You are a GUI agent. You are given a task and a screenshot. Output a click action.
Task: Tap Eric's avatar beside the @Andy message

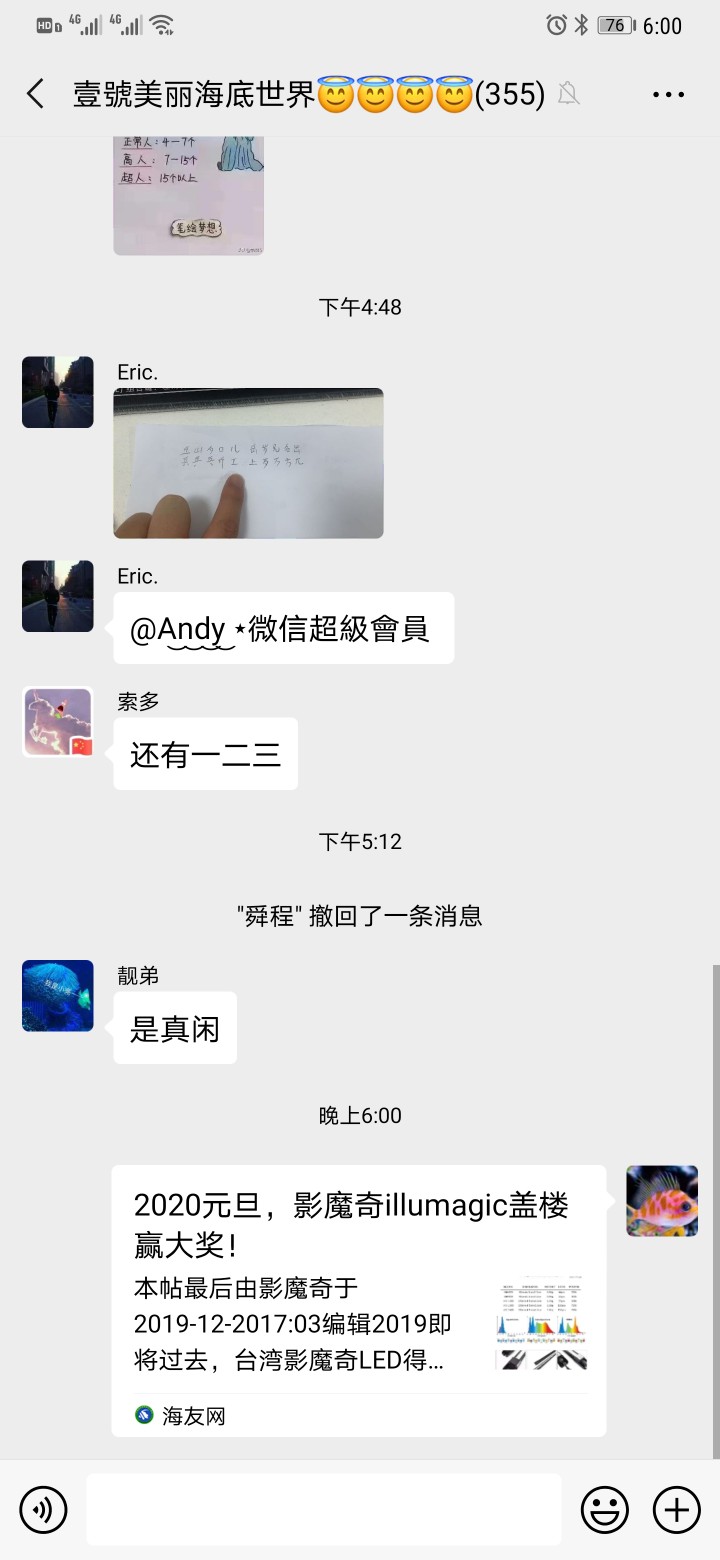point(58,596)
